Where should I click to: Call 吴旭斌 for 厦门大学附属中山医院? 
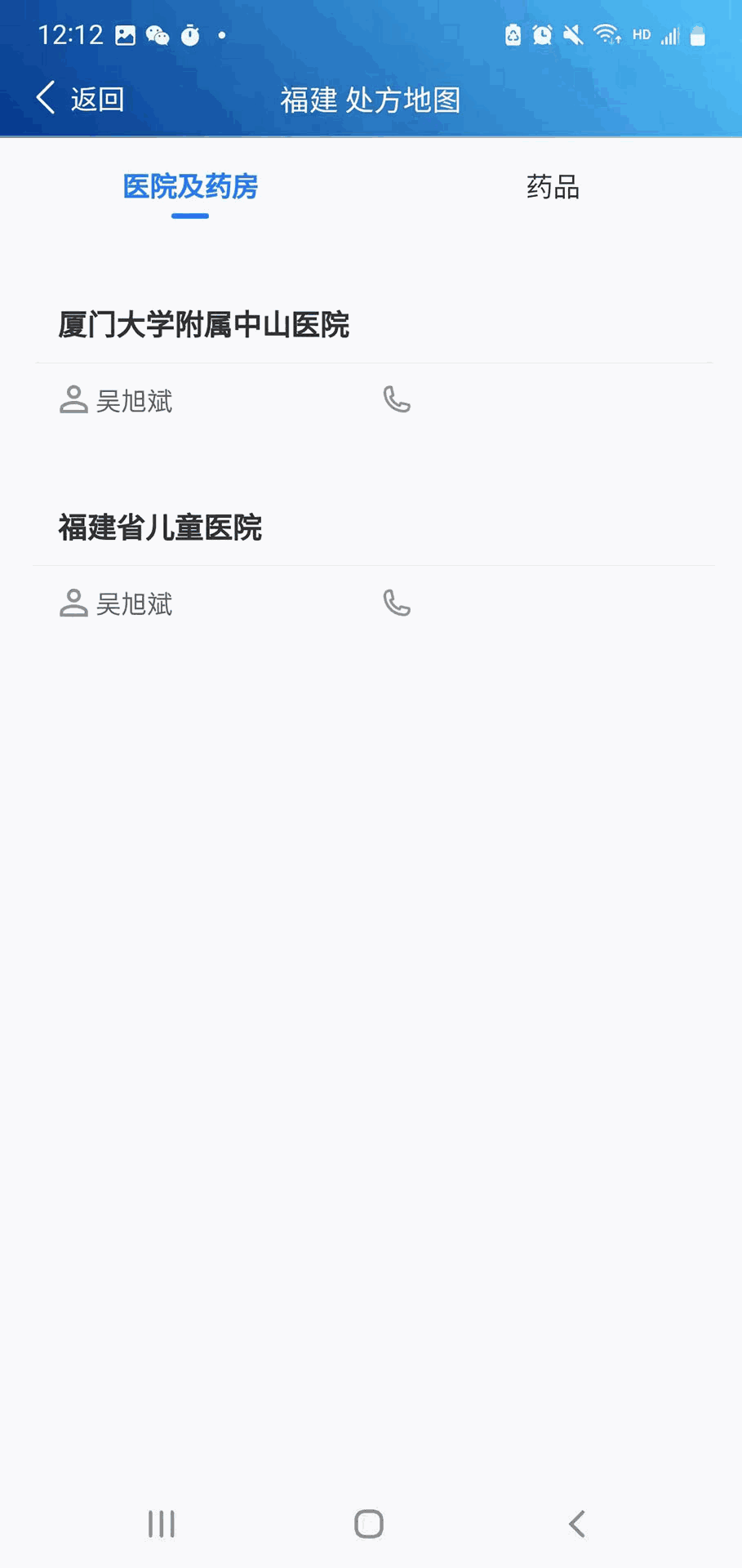coord(397,400)
